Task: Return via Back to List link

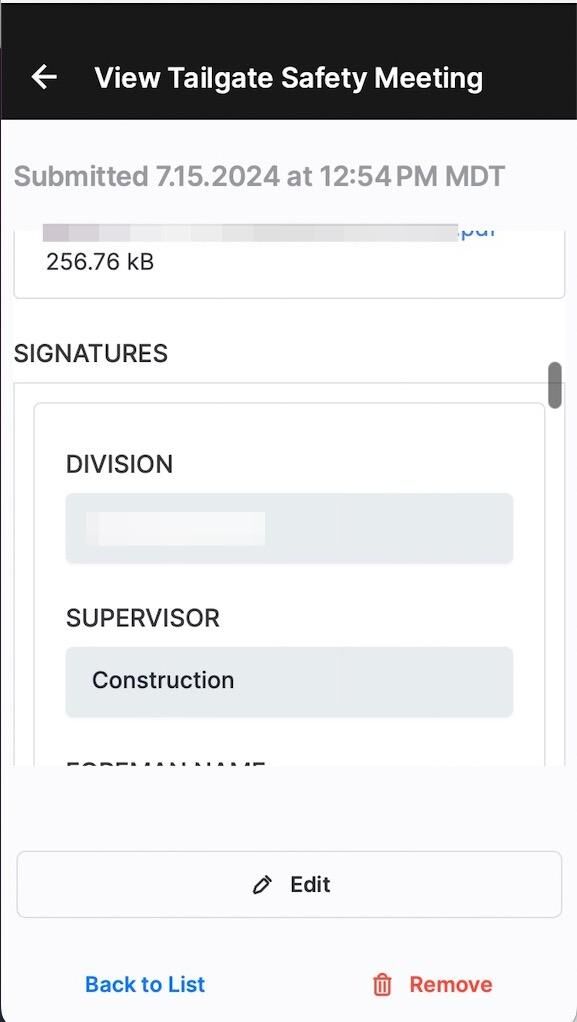Action: 145,984
